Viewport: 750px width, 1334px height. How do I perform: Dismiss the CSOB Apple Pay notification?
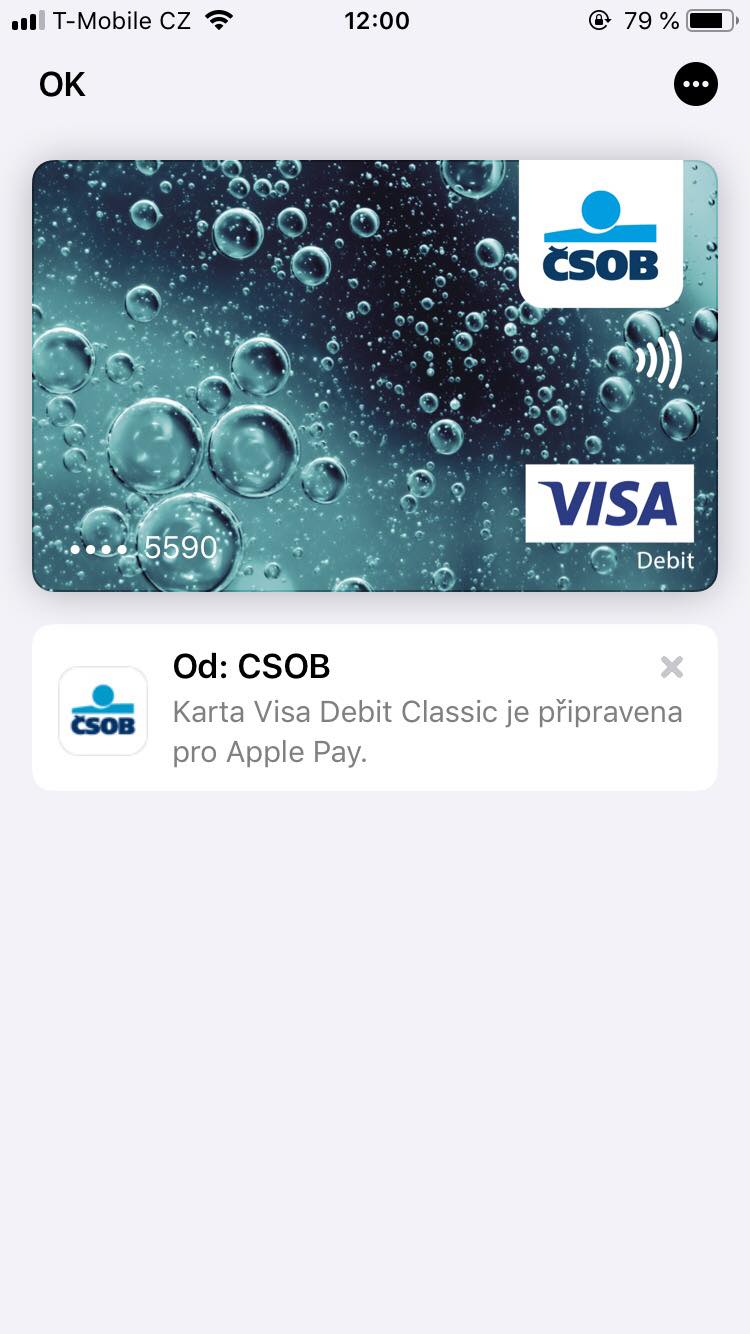pos(672,667)
